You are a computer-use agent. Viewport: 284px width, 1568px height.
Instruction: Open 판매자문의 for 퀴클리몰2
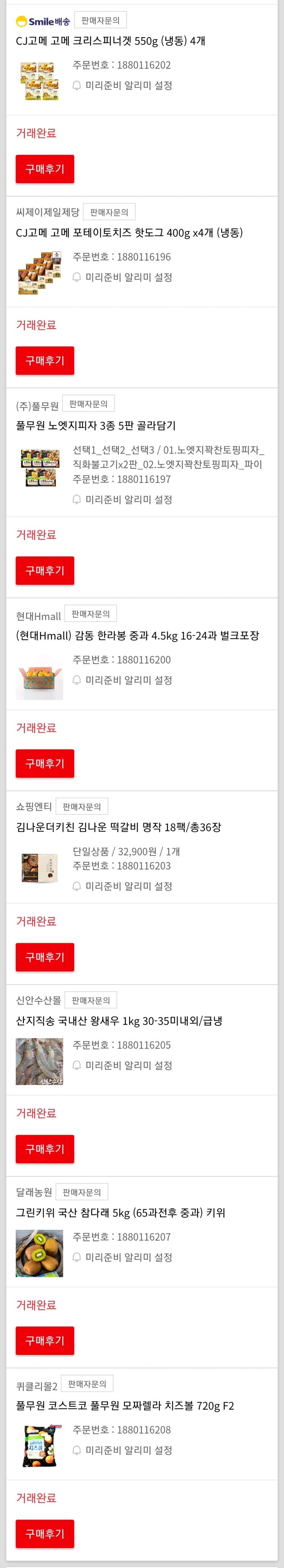coord(87,1384)
